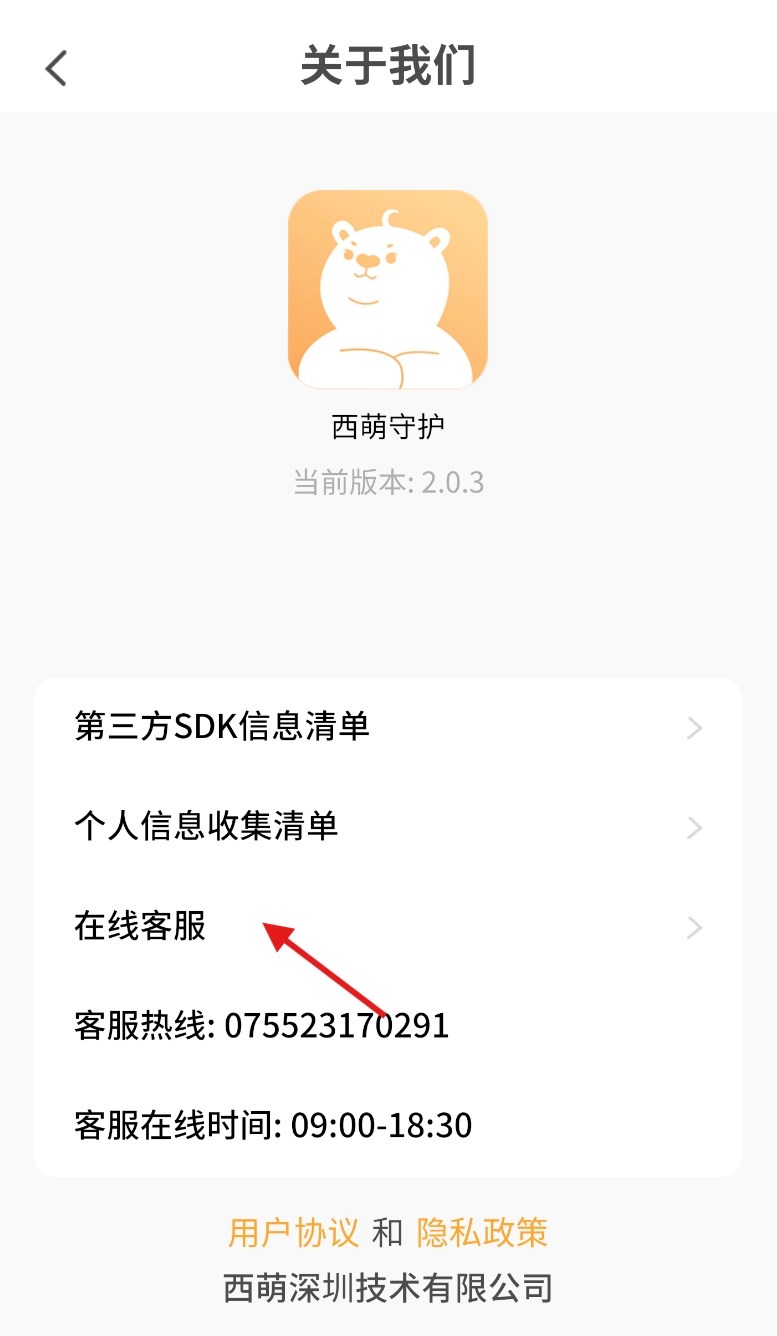Open 个人信息收集清单
Screen dimensions: 777x1336
point(387,827)
